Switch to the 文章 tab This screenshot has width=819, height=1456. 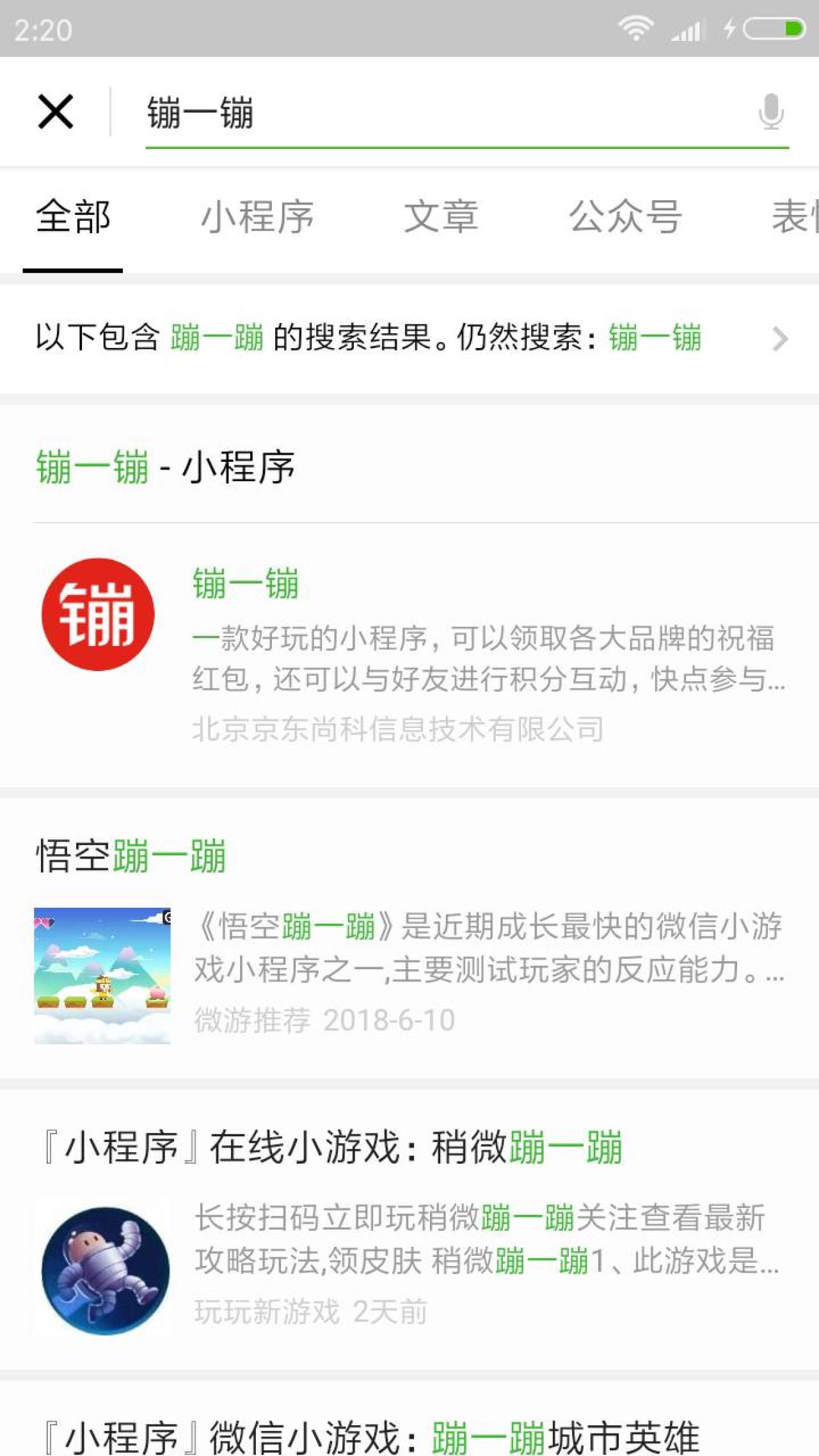tap(441, 217)
